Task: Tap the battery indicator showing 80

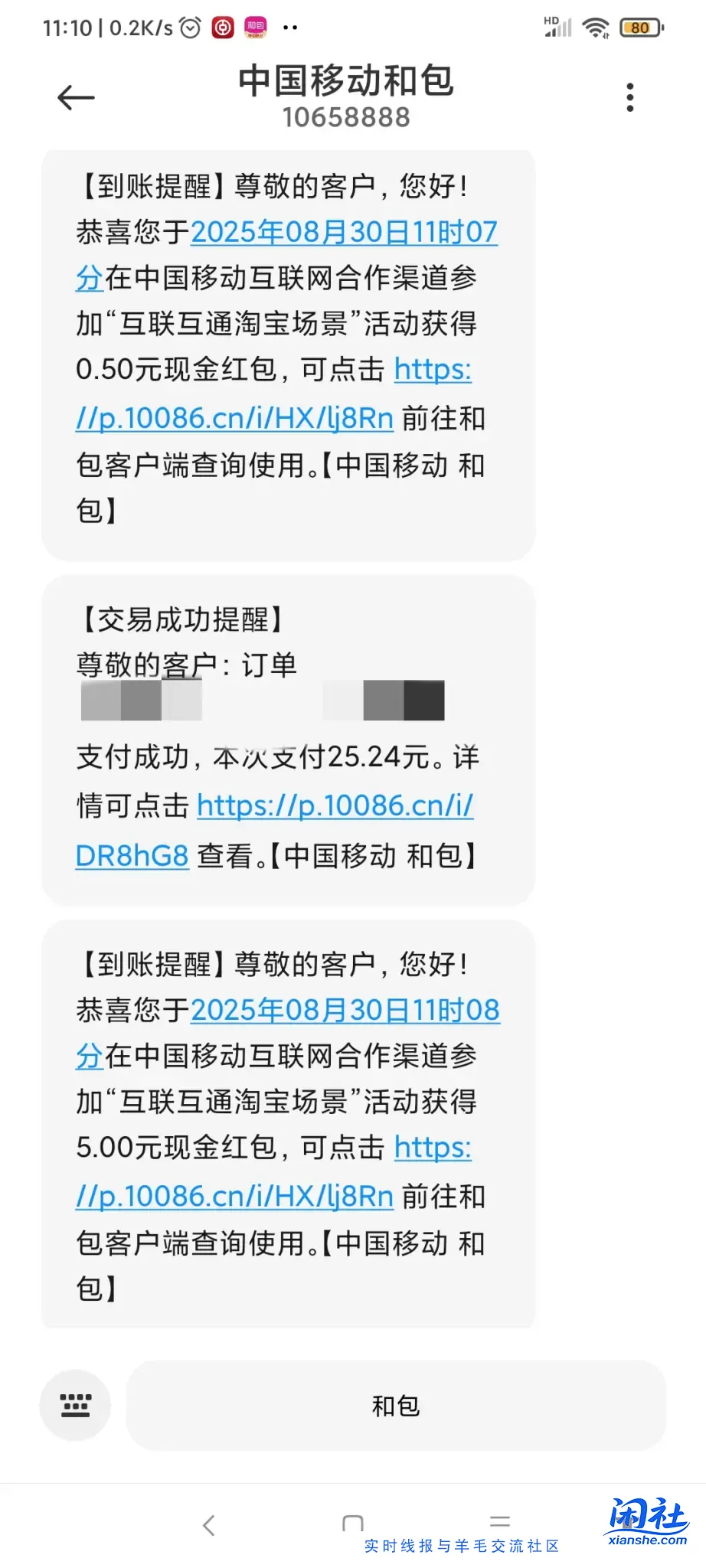Action: click(x=640, y=26)
